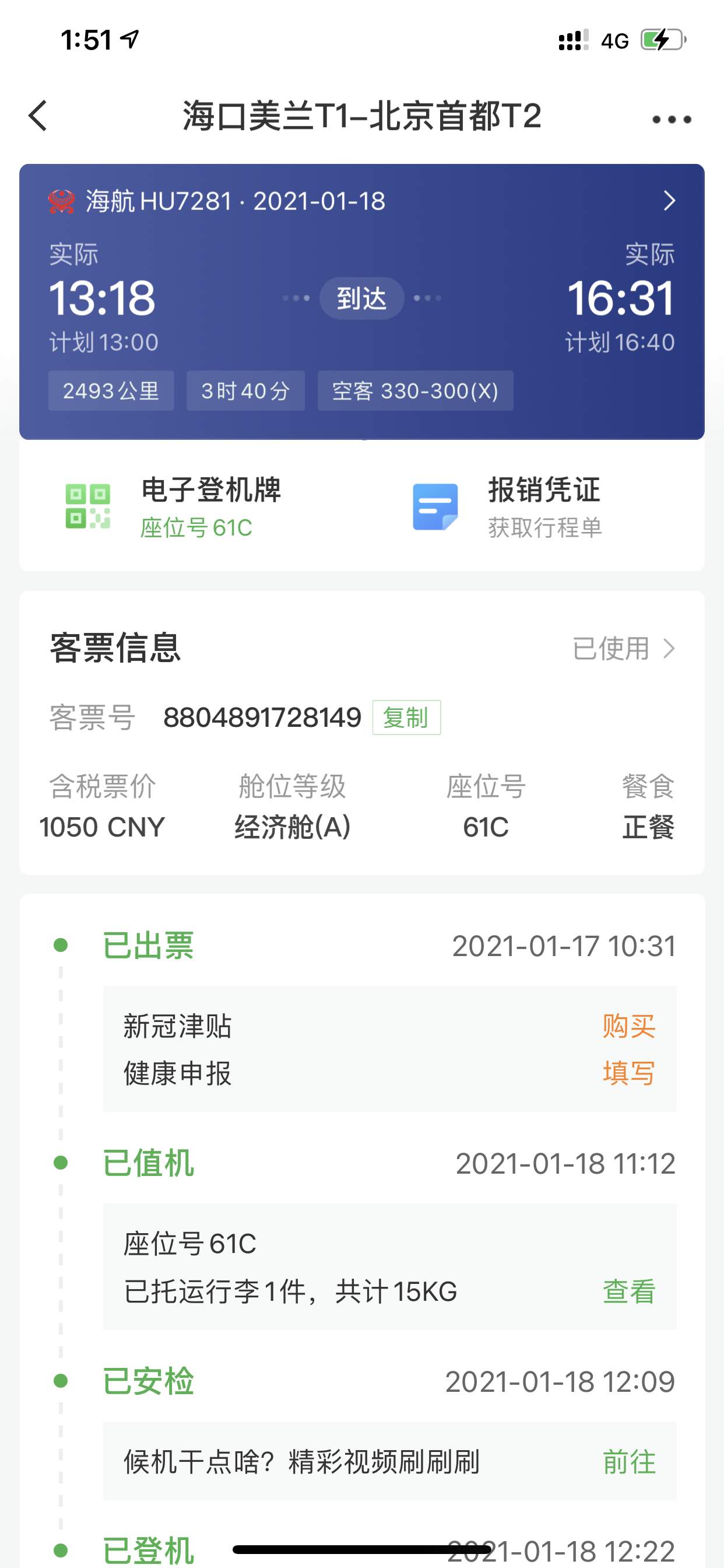Go back using the back arrow

click(x=38, y=116)
